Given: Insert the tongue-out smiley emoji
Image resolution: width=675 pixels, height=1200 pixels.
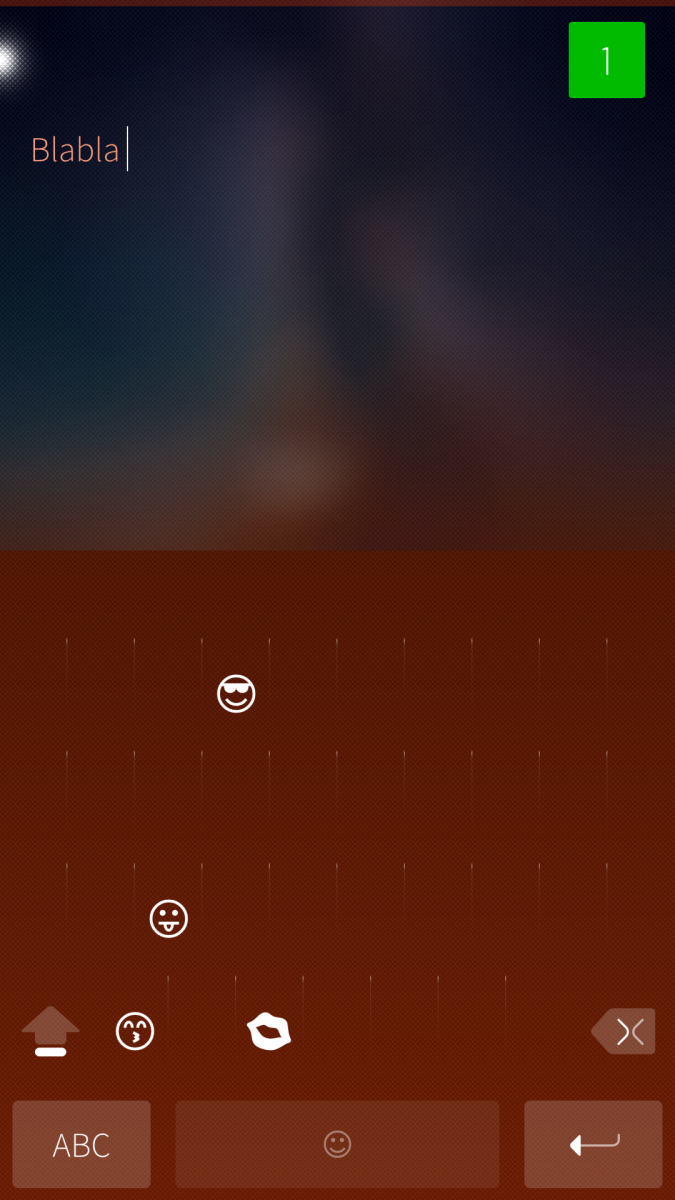Looking at the screenshot, I should (x=169, y=918).
